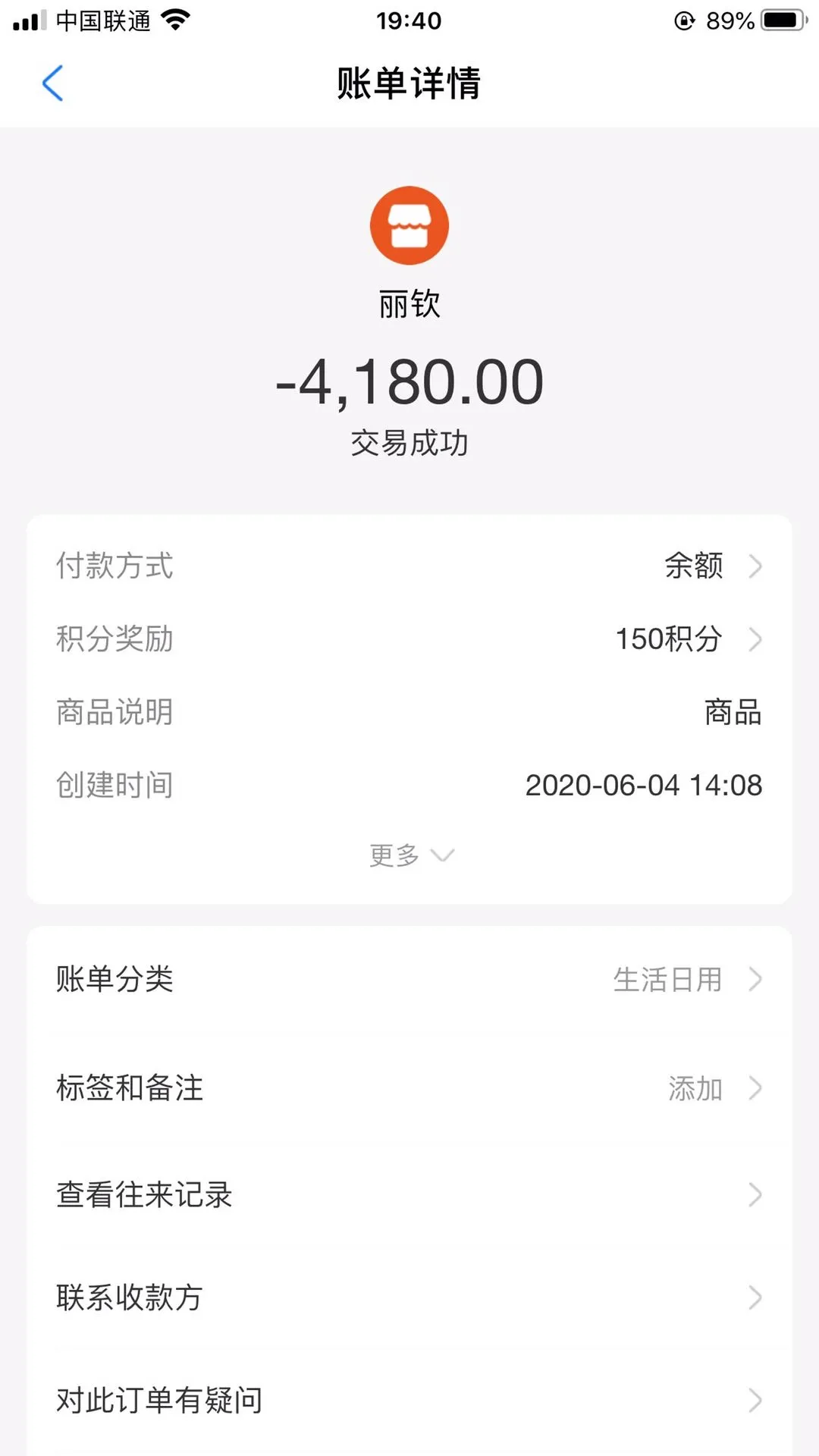This screenshot has height=1456, width=819.
Task: Tap the 中国联通 carrier label
Action: click(103, 21)
